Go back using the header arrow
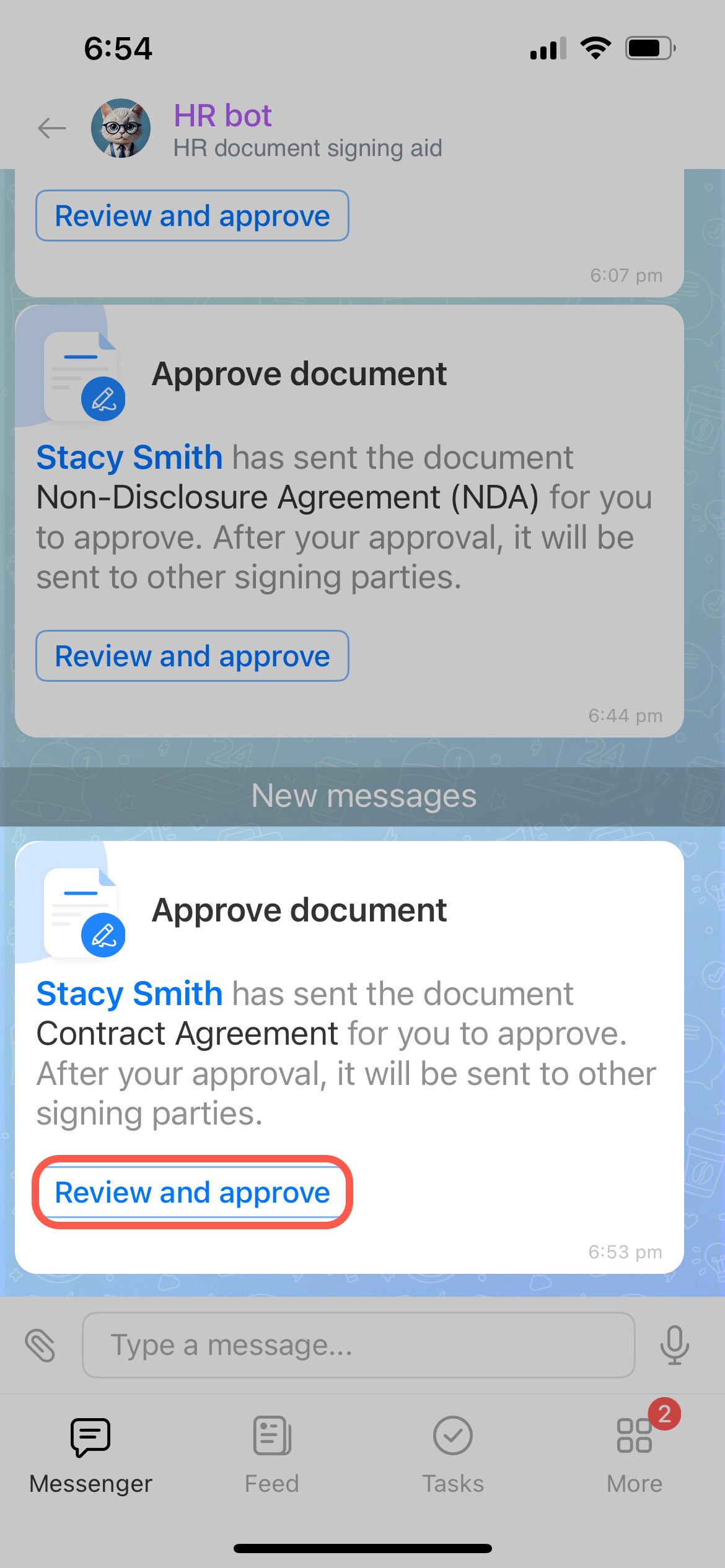This screenshot has height=1568, width=725. coord(52,129)
